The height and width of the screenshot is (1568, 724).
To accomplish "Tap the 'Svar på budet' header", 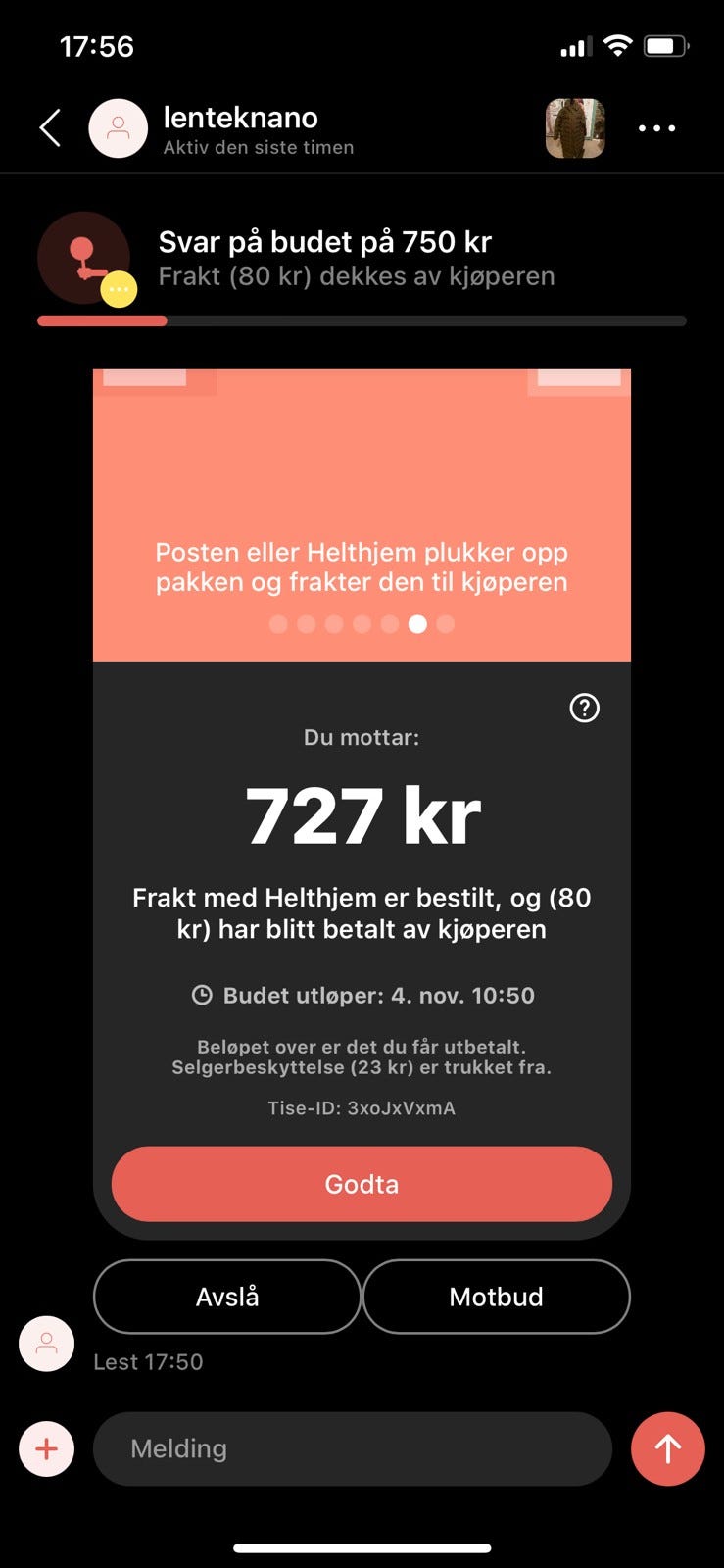I will click(x=324, y=242).
